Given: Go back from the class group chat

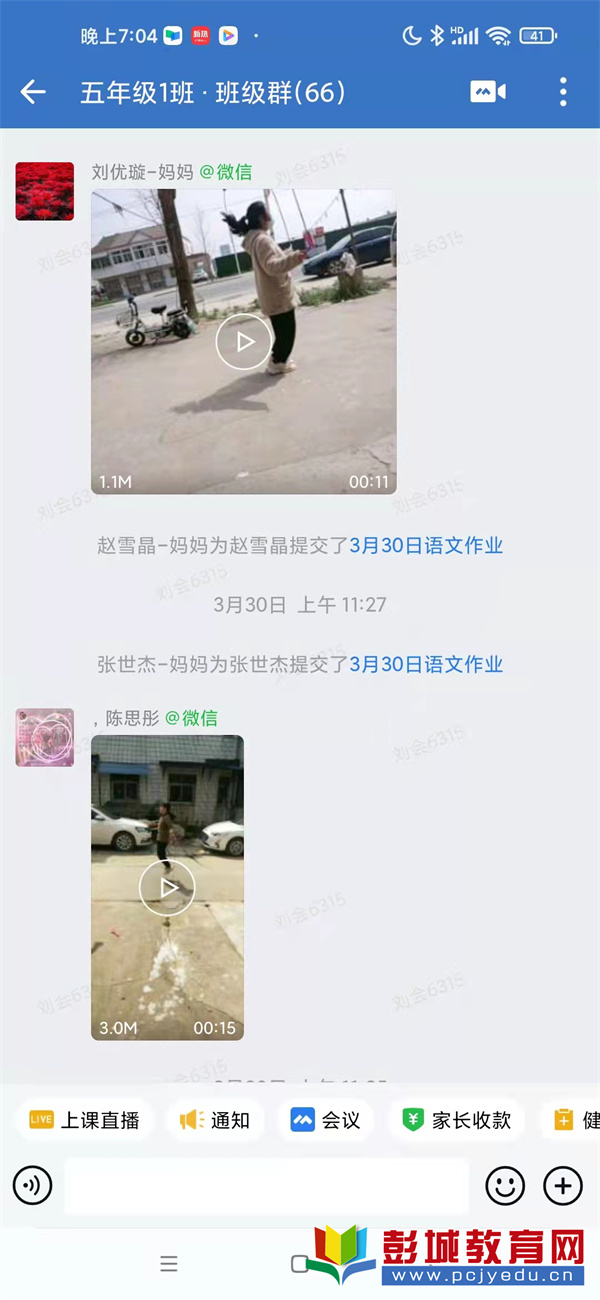Looking at the screenshot, I should pos(33,93).
